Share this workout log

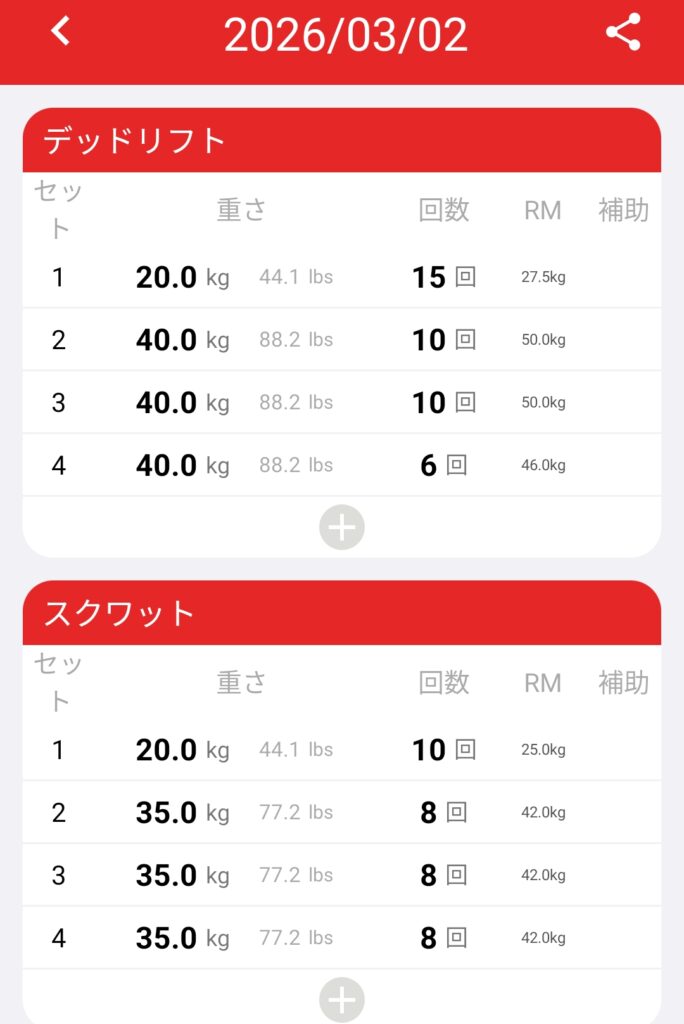pos(623,33)
